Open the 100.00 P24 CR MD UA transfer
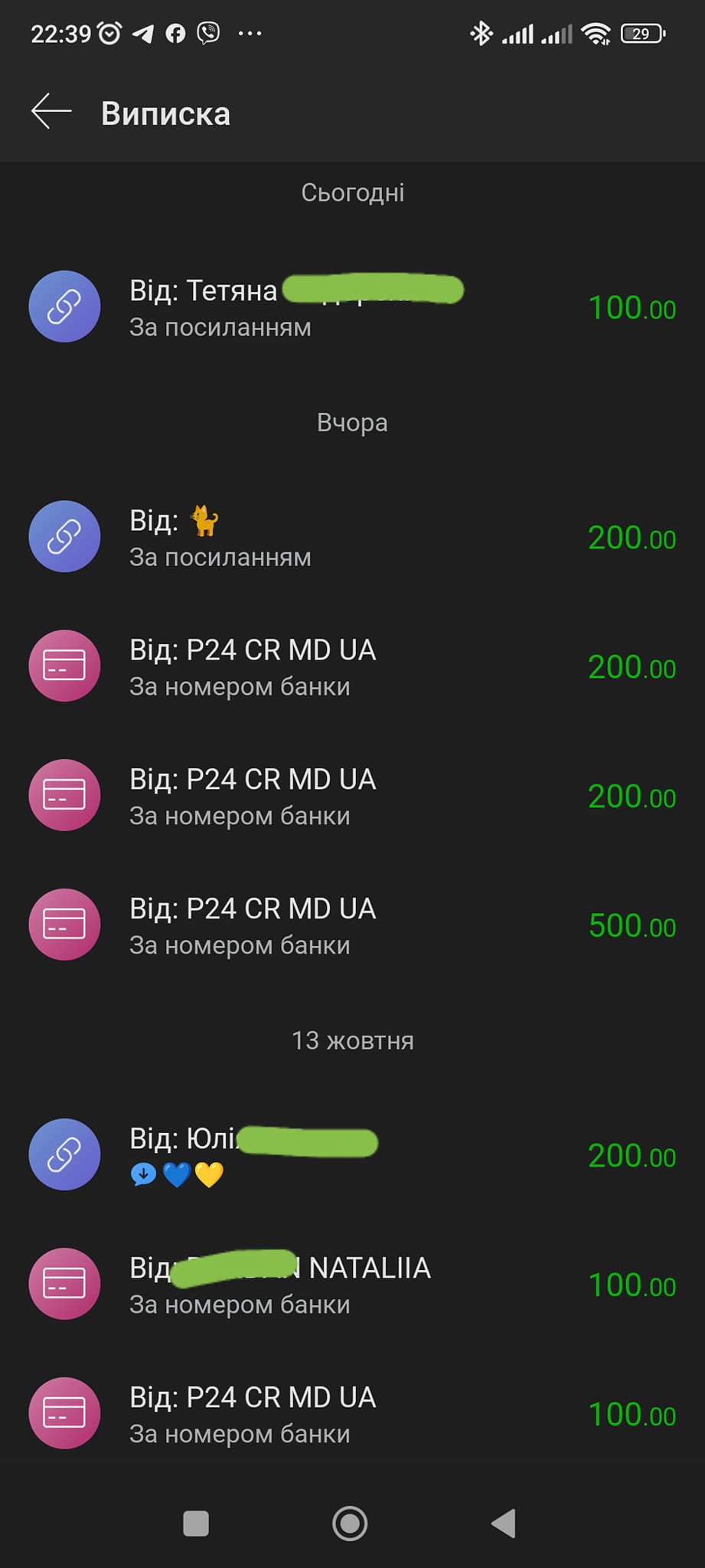Viewport: 705px width, 1568px height. 352,1414
